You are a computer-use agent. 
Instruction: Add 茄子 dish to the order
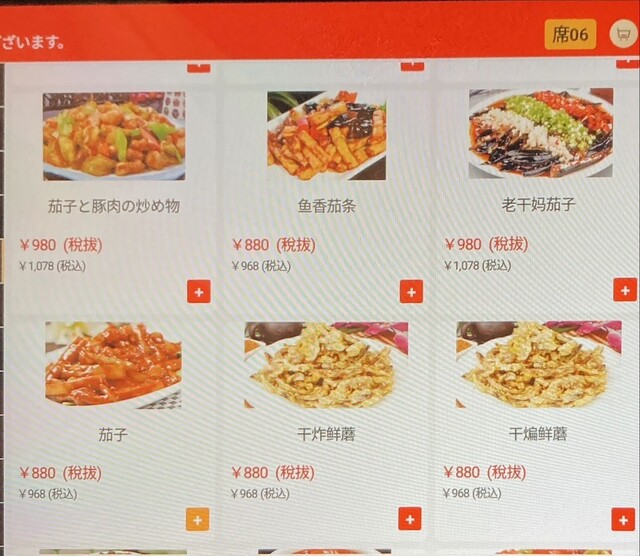[x=197, y=519]
